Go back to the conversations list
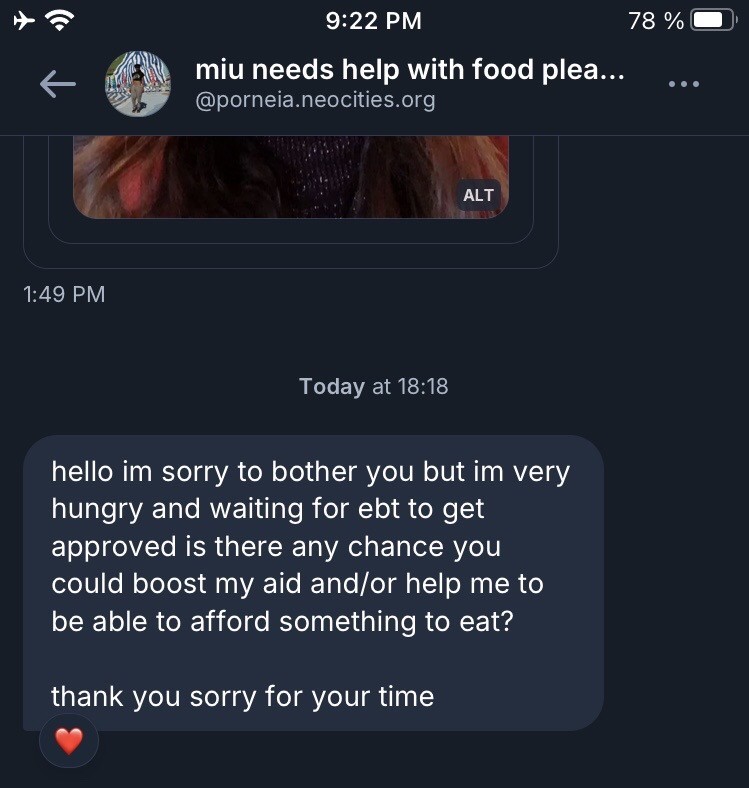 tap(58, 85)
